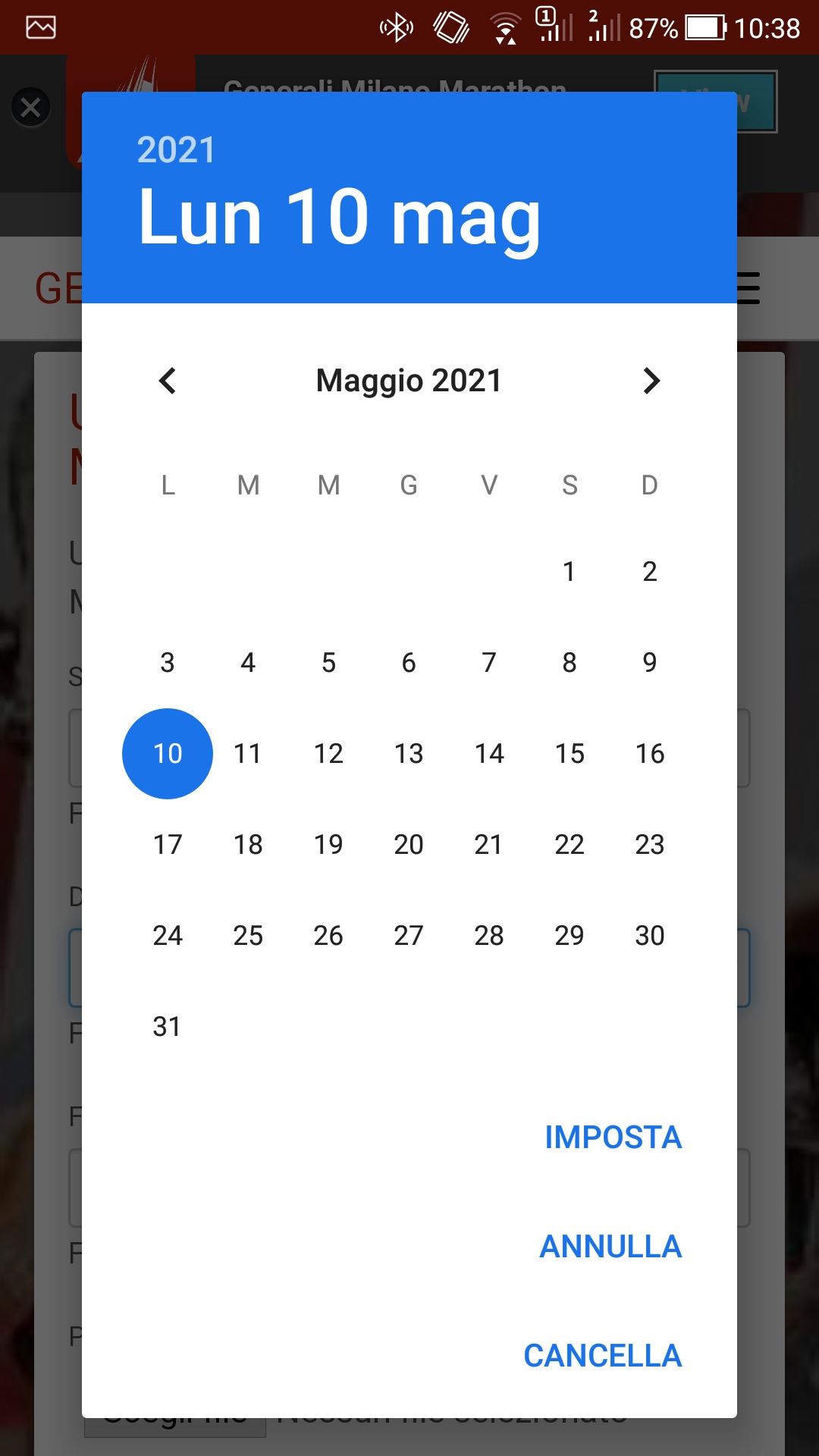Pick day 9 of May

pos(650,663)
